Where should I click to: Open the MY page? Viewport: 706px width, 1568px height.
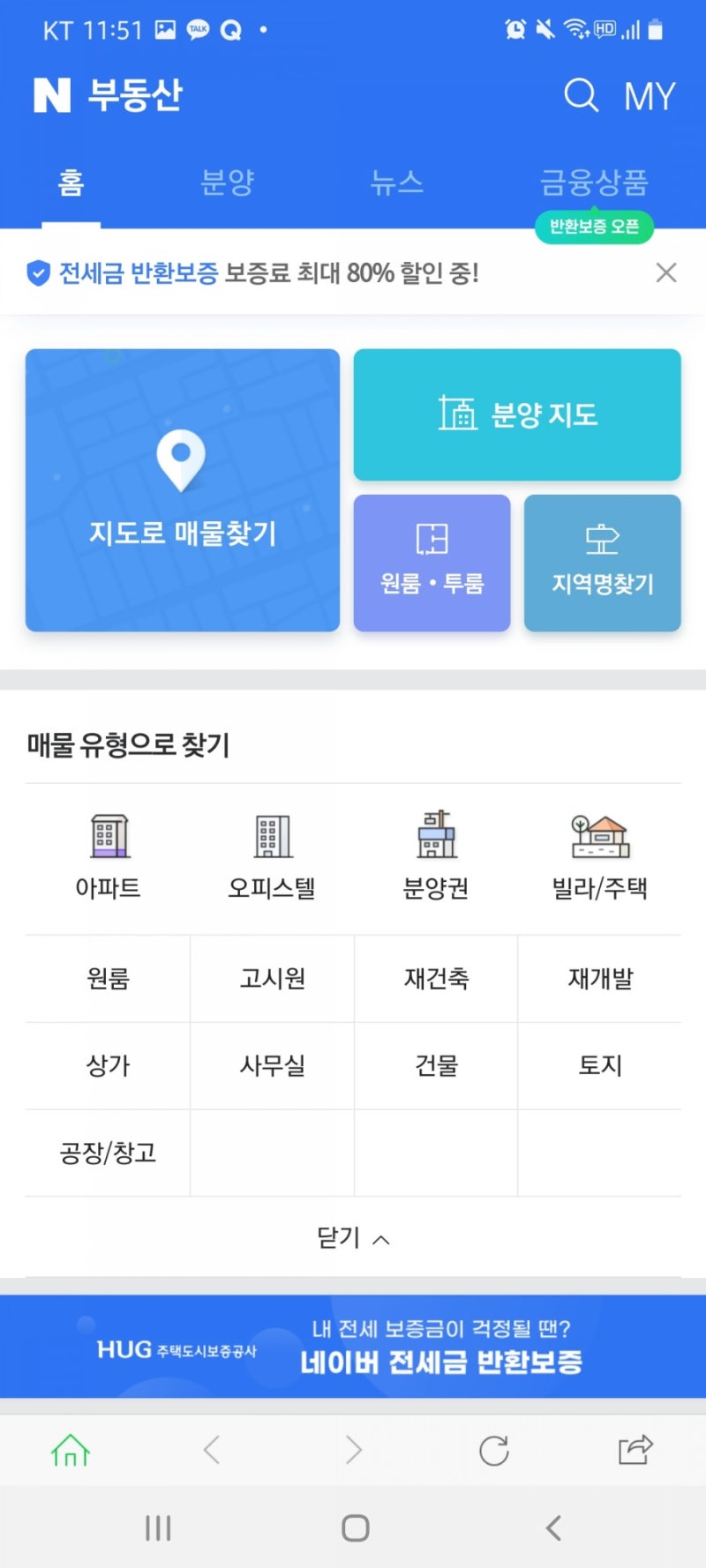pos(650,96)
